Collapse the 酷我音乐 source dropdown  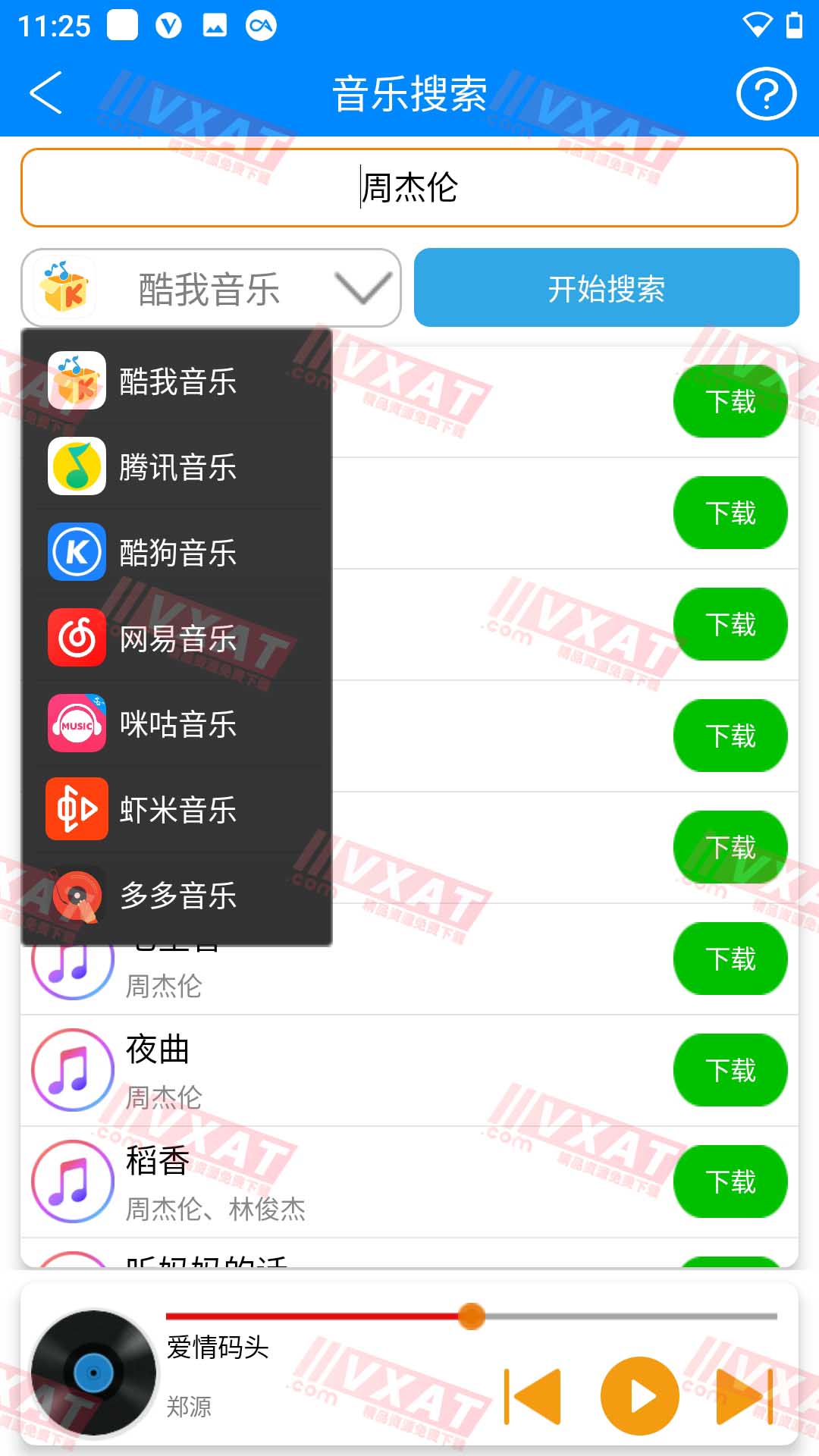click(211, 288)
